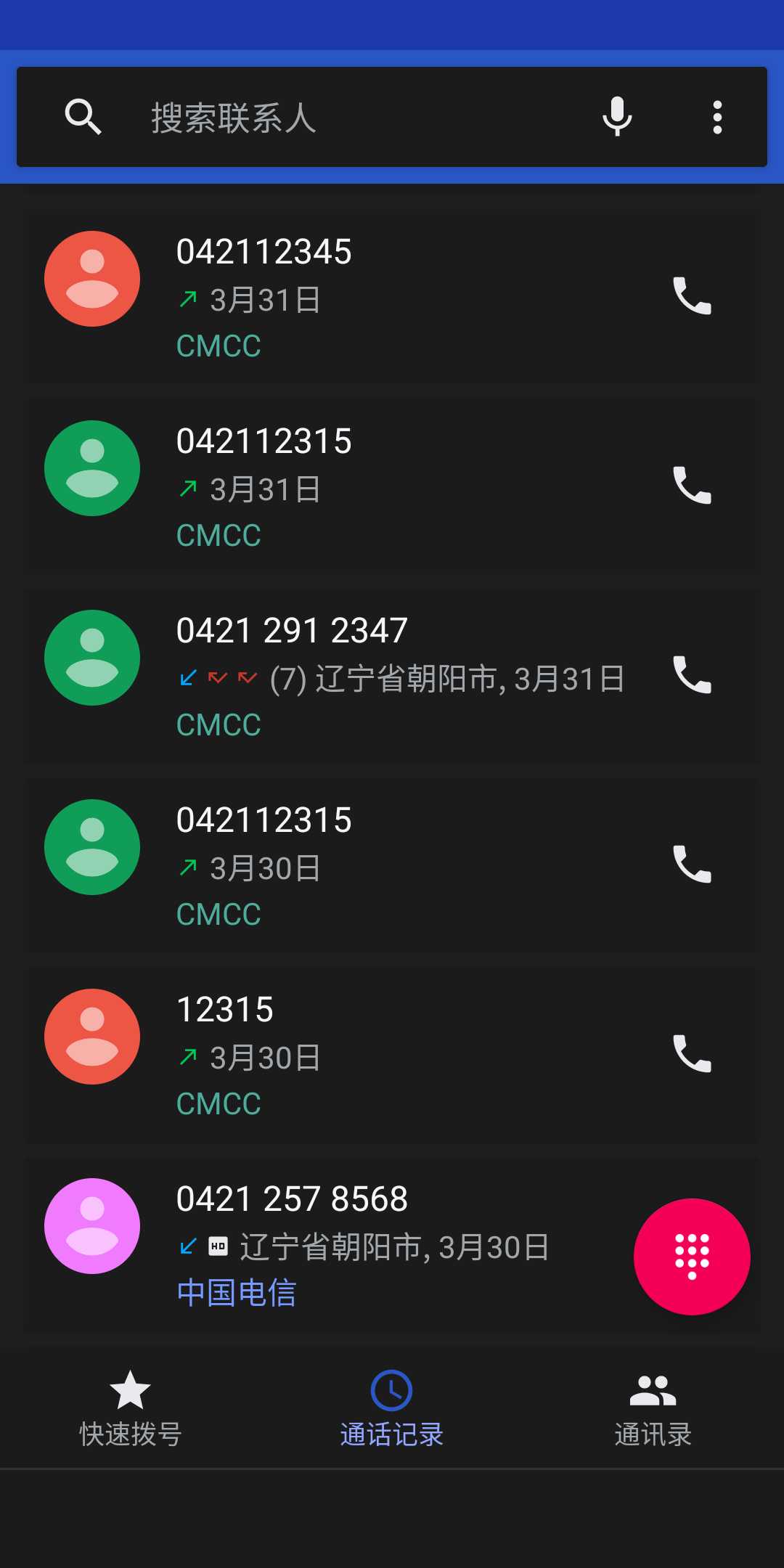
Task: Tap the pink avatar of 0421 257 8568
Action: pyautogui.click(x=92, y=1226)
